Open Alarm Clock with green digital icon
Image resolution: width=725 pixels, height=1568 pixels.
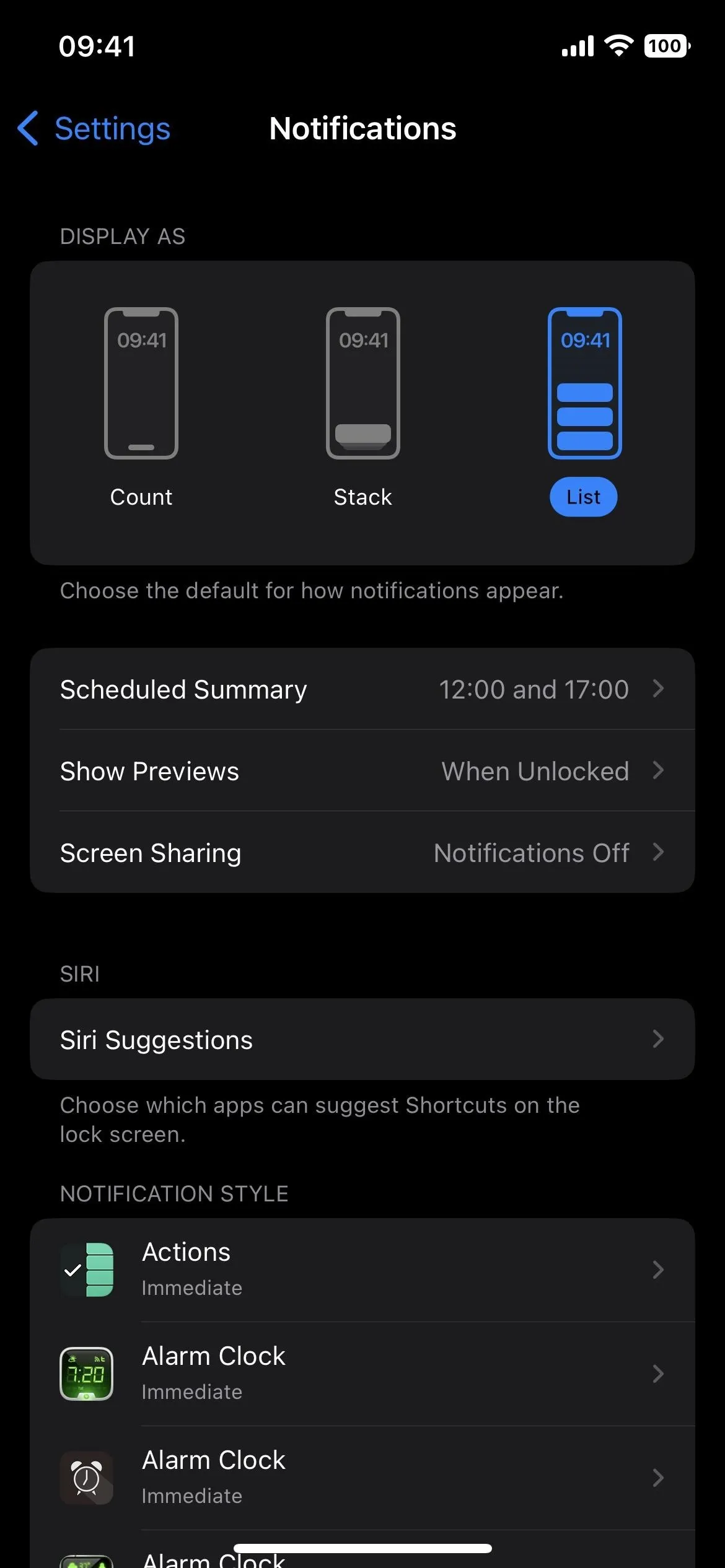pos(362,1374)
